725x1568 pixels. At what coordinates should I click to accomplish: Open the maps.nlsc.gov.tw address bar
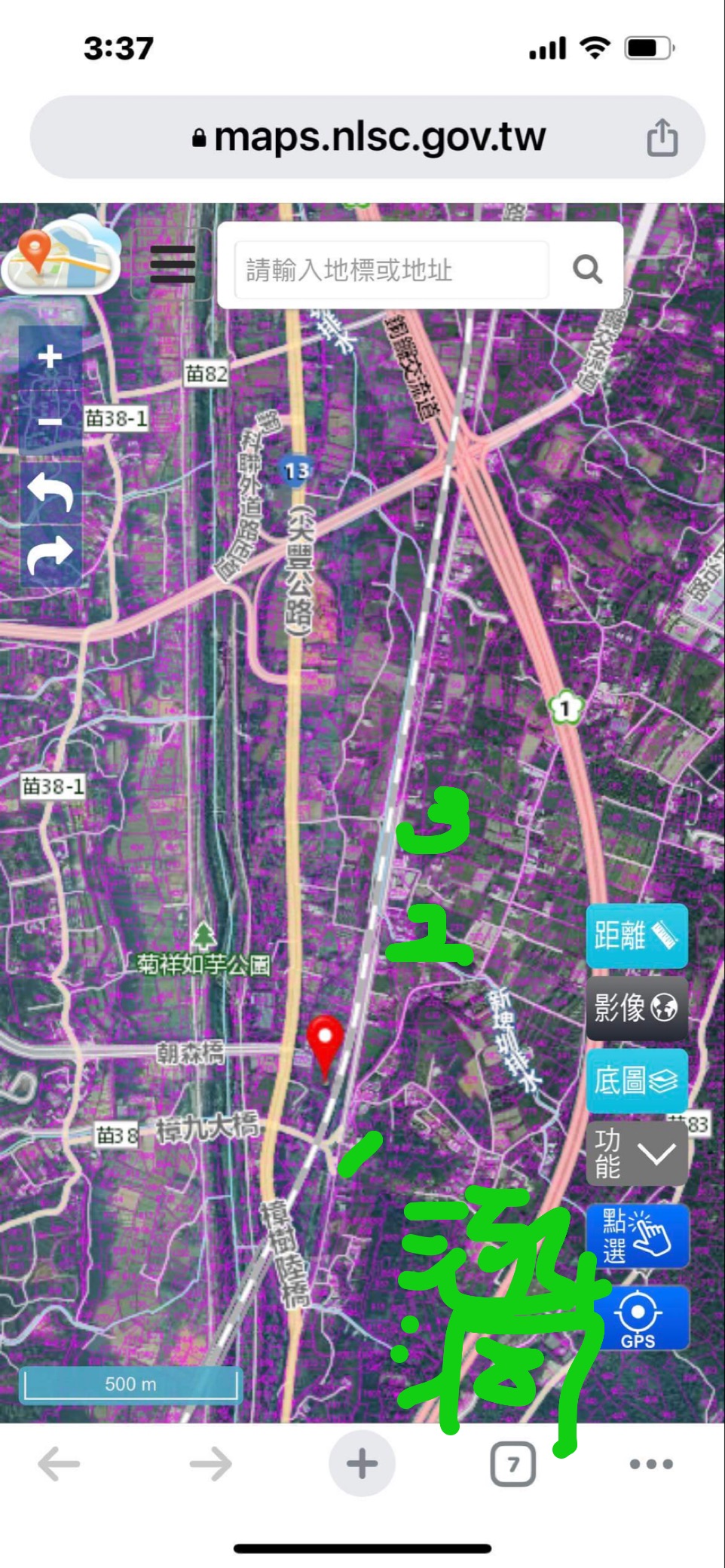click(x=368, y=137)
